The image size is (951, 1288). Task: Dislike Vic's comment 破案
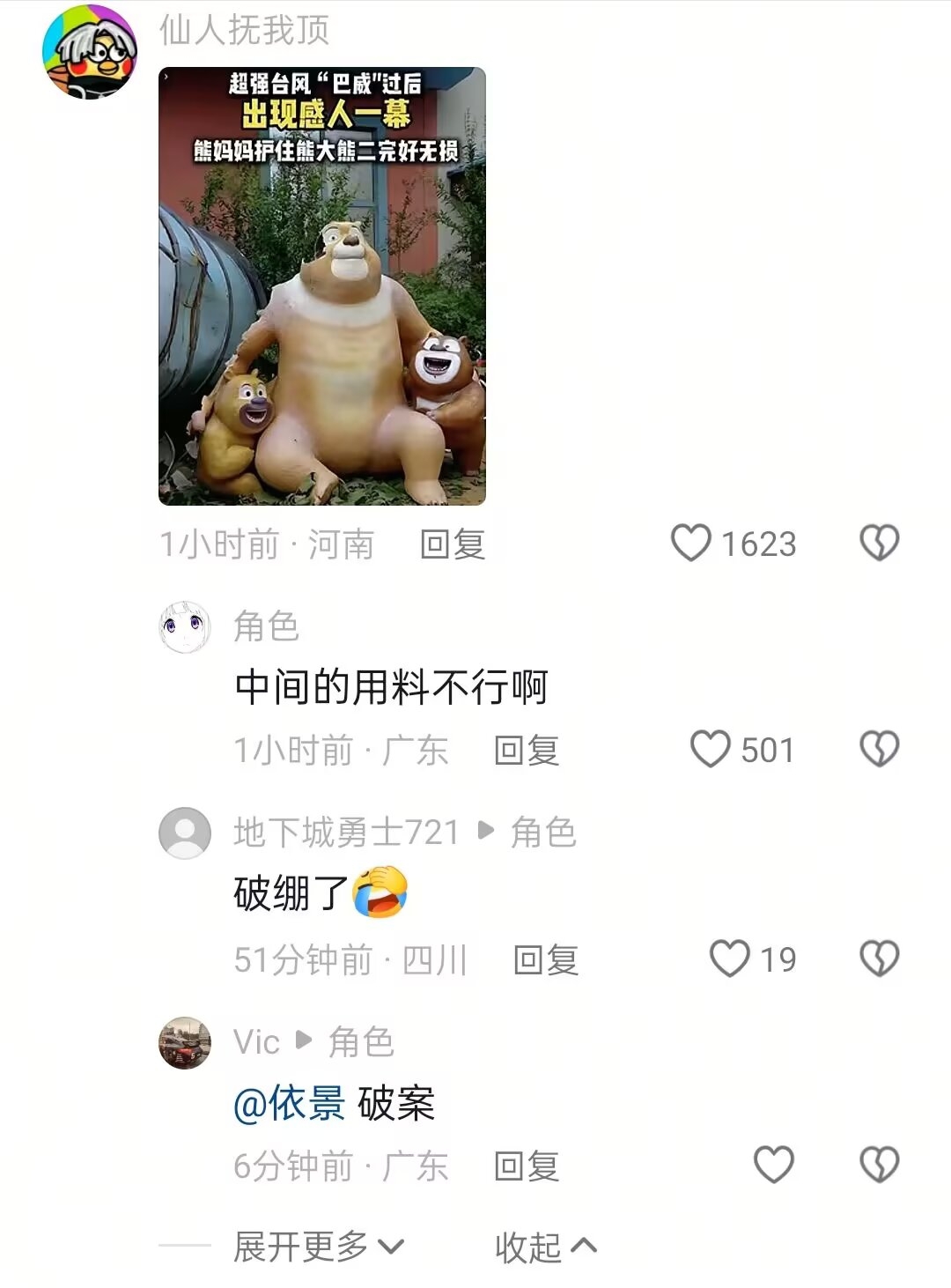coord(879,1165)
